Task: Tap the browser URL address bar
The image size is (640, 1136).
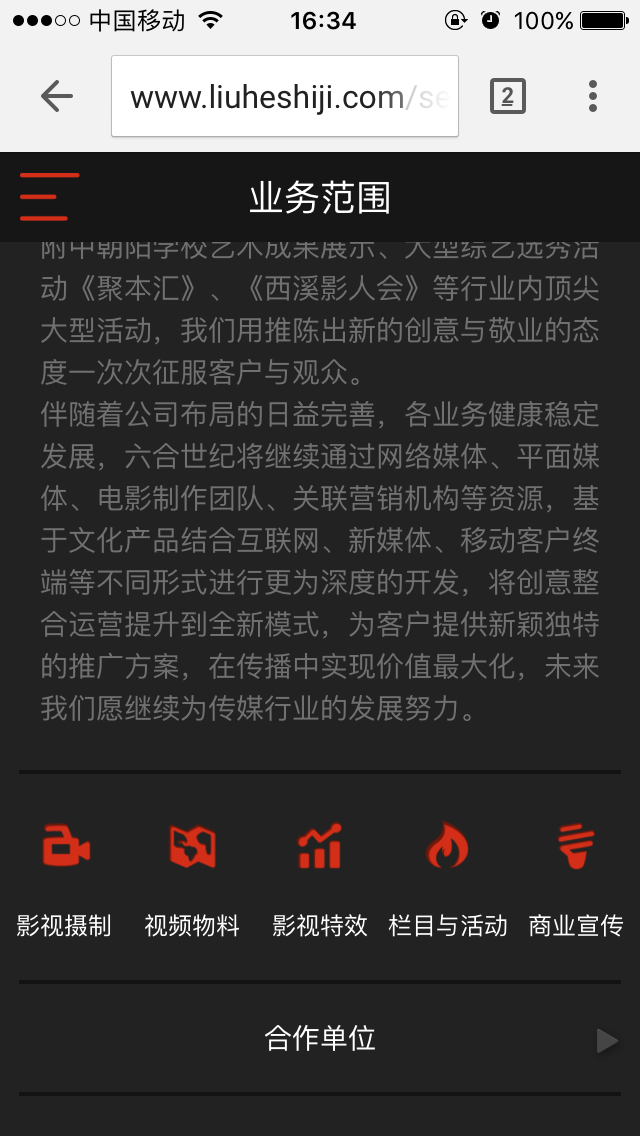Action: tap(285, 96)
